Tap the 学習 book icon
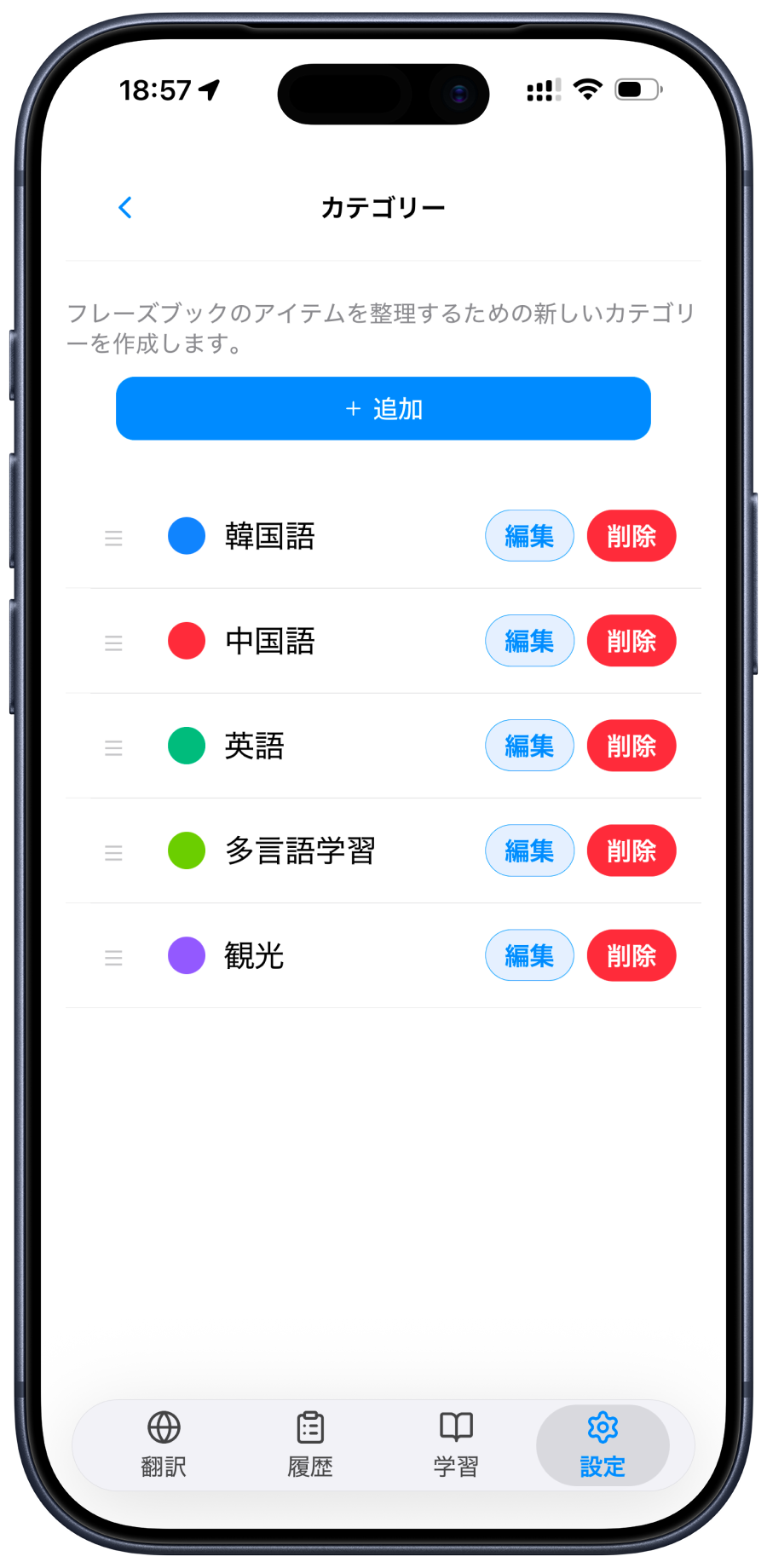This screenshot has width=767, height=1568. [456, 1427]
